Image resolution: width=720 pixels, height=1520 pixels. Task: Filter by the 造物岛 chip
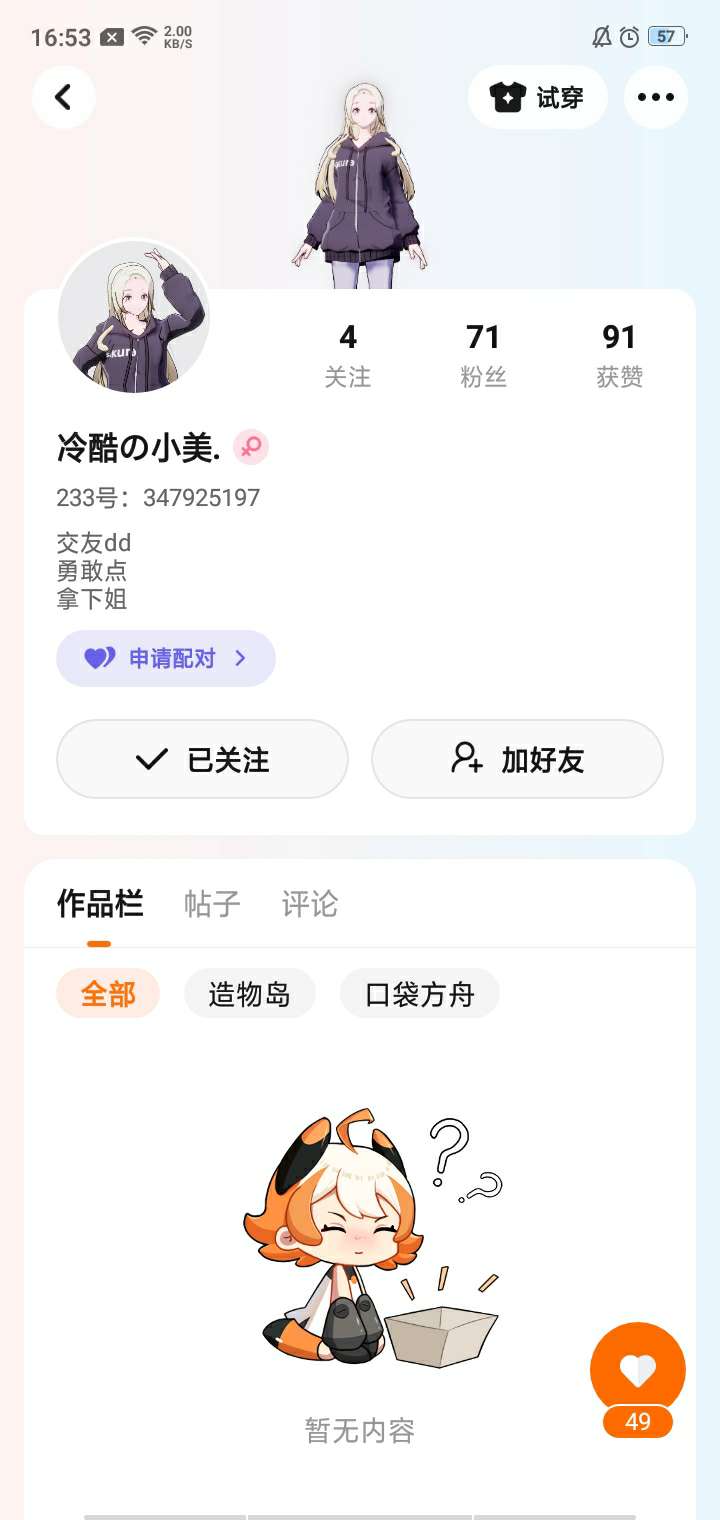pos(250,994)
